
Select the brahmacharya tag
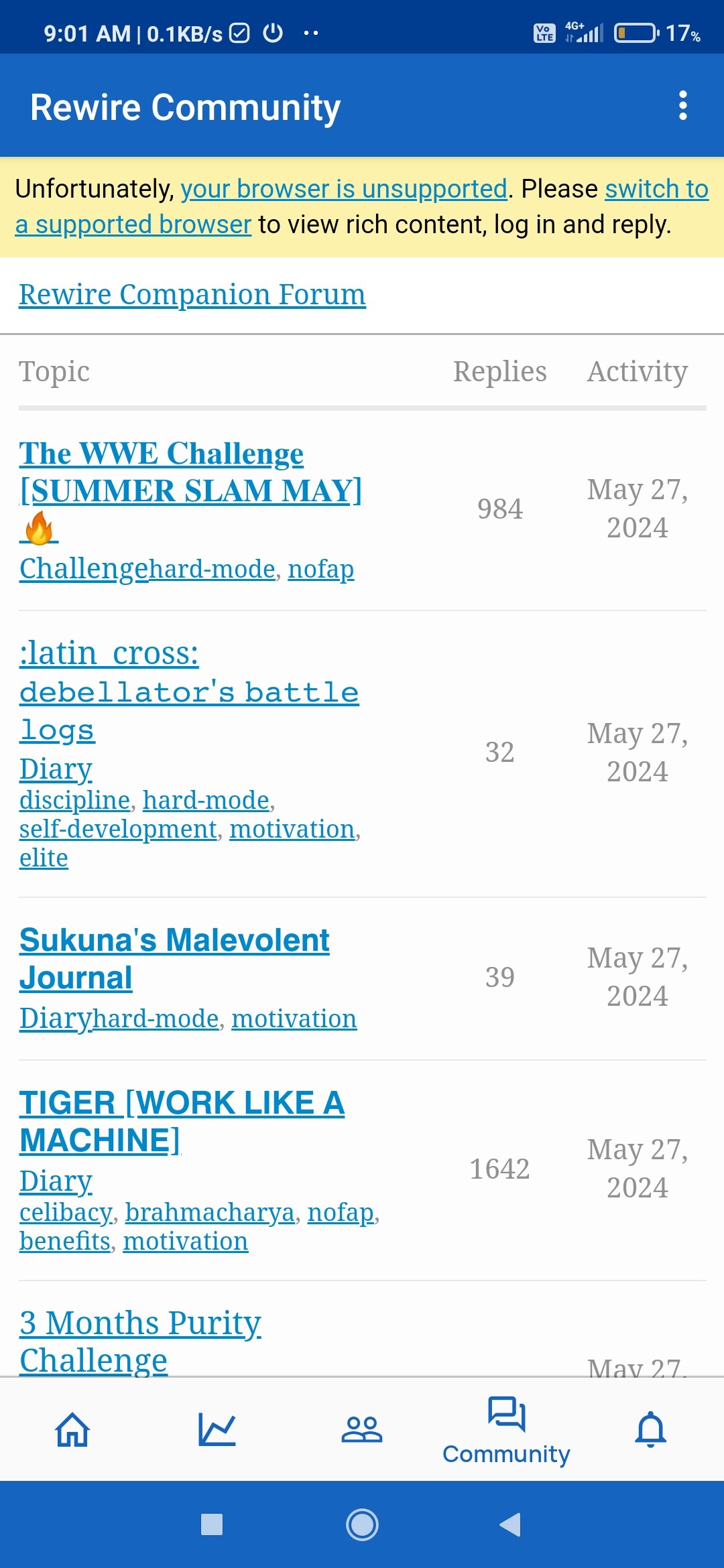210,1212
